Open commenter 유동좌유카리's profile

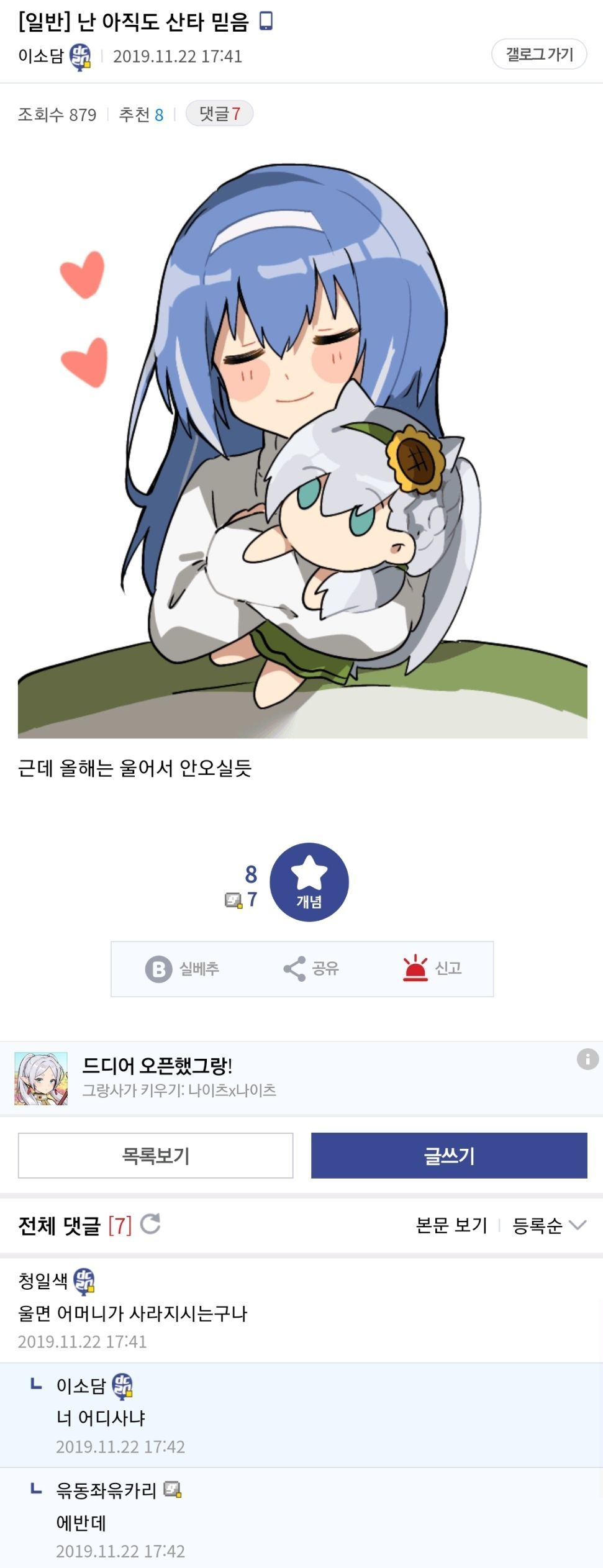tap(106, 1490)
